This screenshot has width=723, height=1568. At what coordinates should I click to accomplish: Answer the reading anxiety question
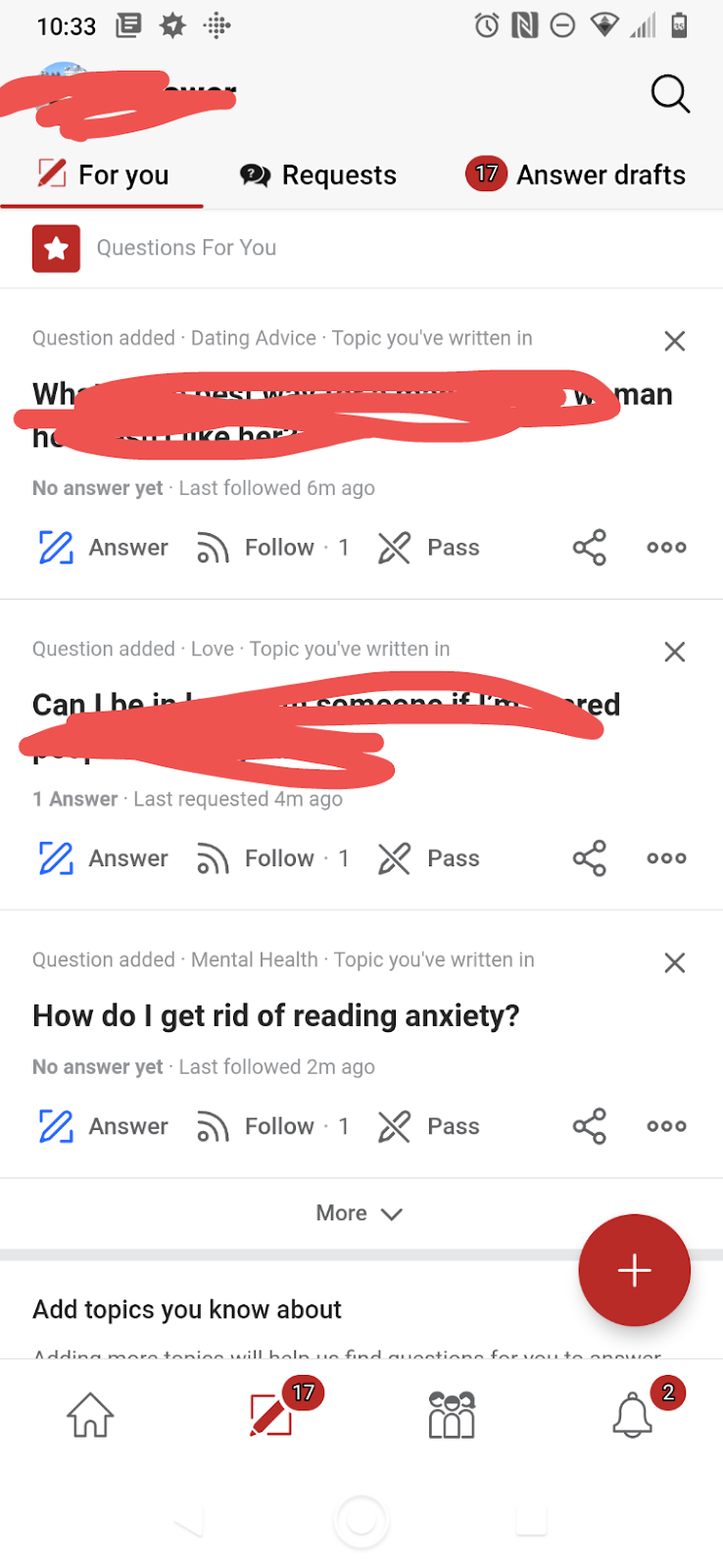104,1126
